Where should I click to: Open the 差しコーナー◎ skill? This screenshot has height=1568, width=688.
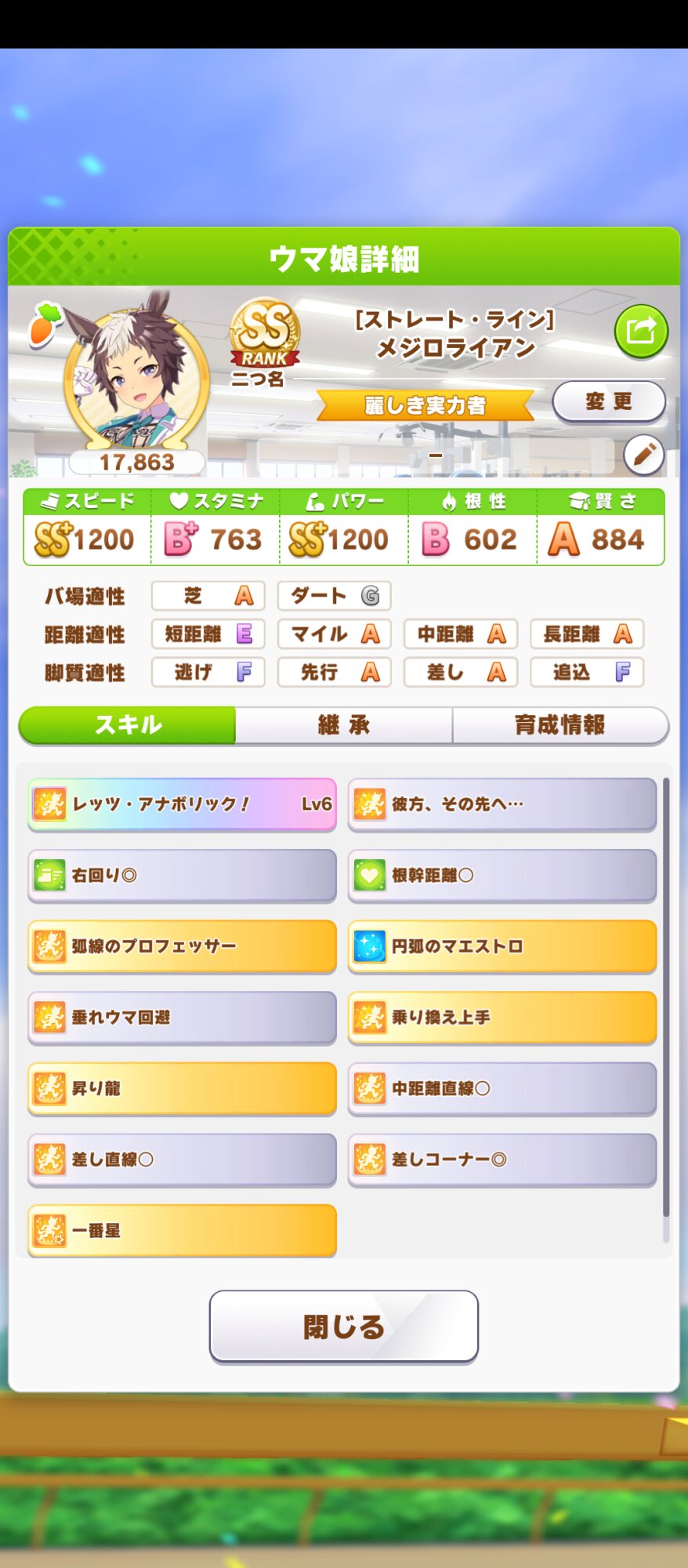click(502, 1160)
